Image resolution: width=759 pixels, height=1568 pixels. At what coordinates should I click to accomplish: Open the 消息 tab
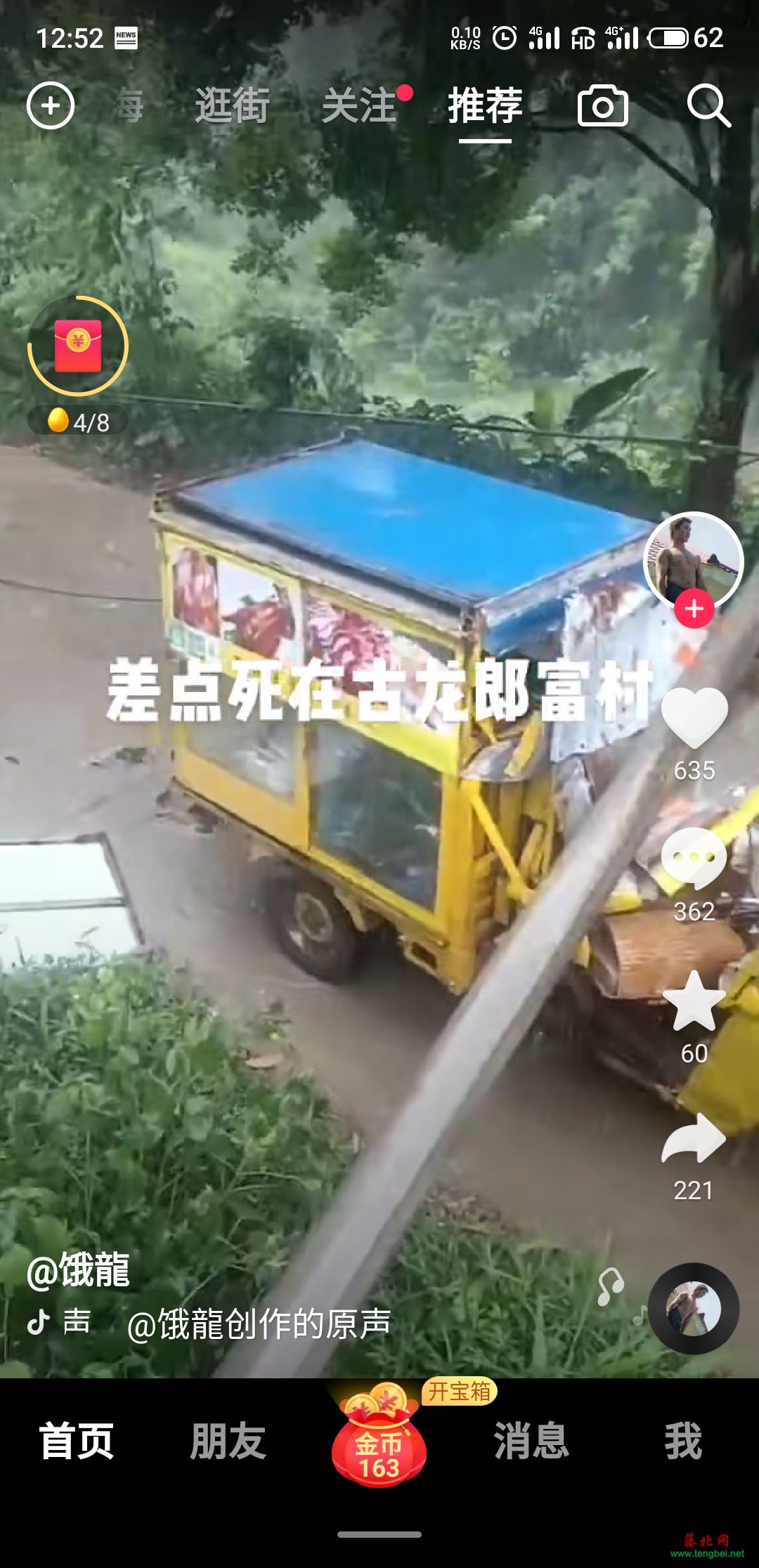(x=531, y=1441)
